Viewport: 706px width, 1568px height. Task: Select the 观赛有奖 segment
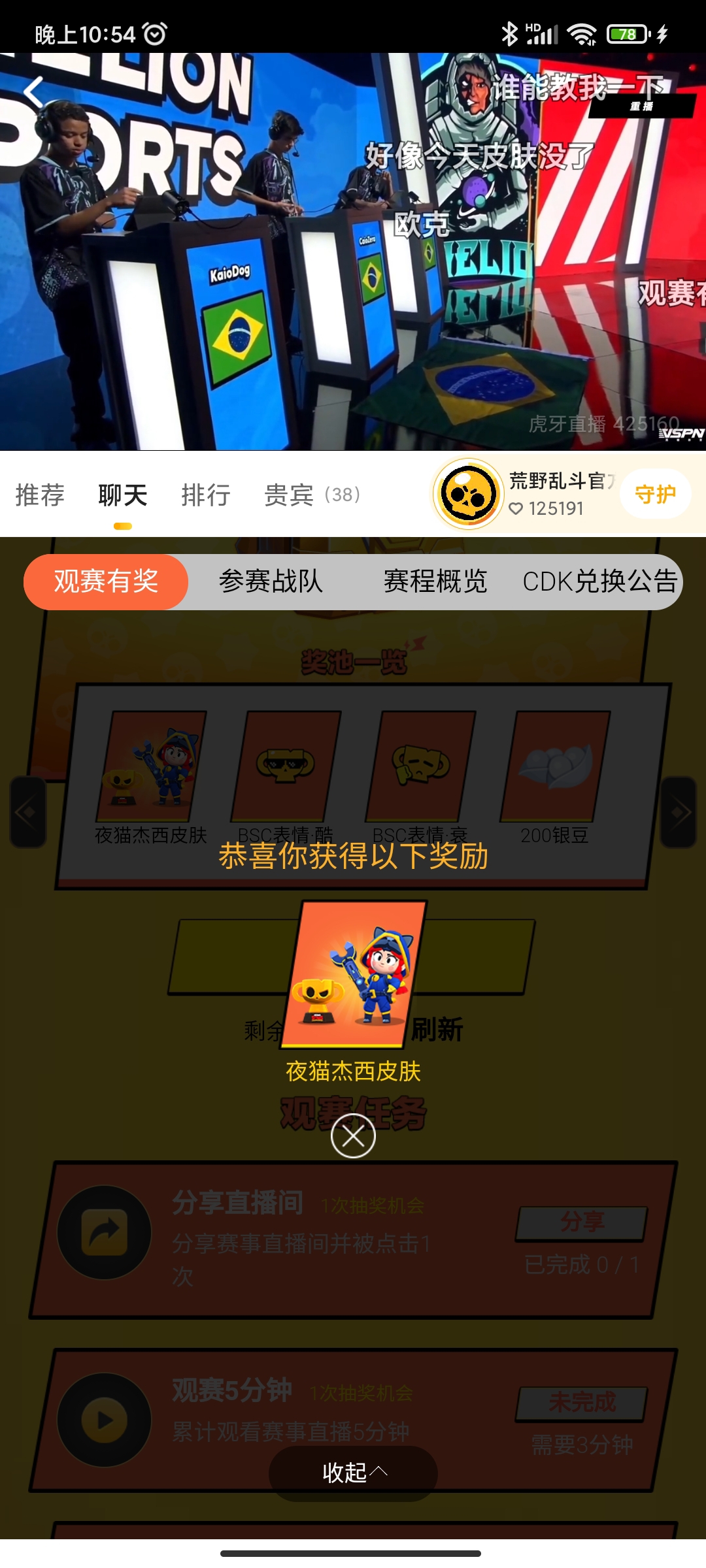(x=106, y=581)
